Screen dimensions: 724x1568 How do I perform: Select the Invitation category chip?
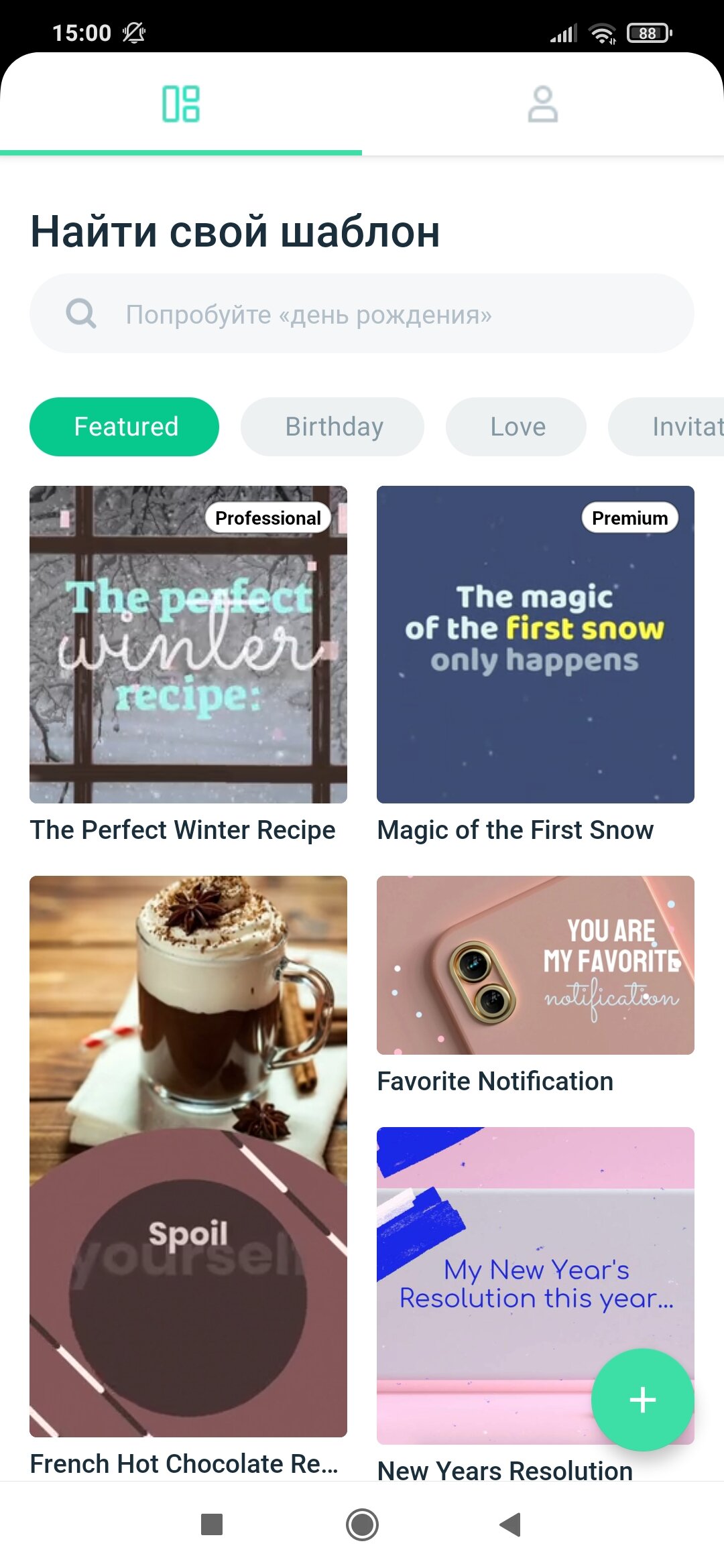tap(666, 427)
